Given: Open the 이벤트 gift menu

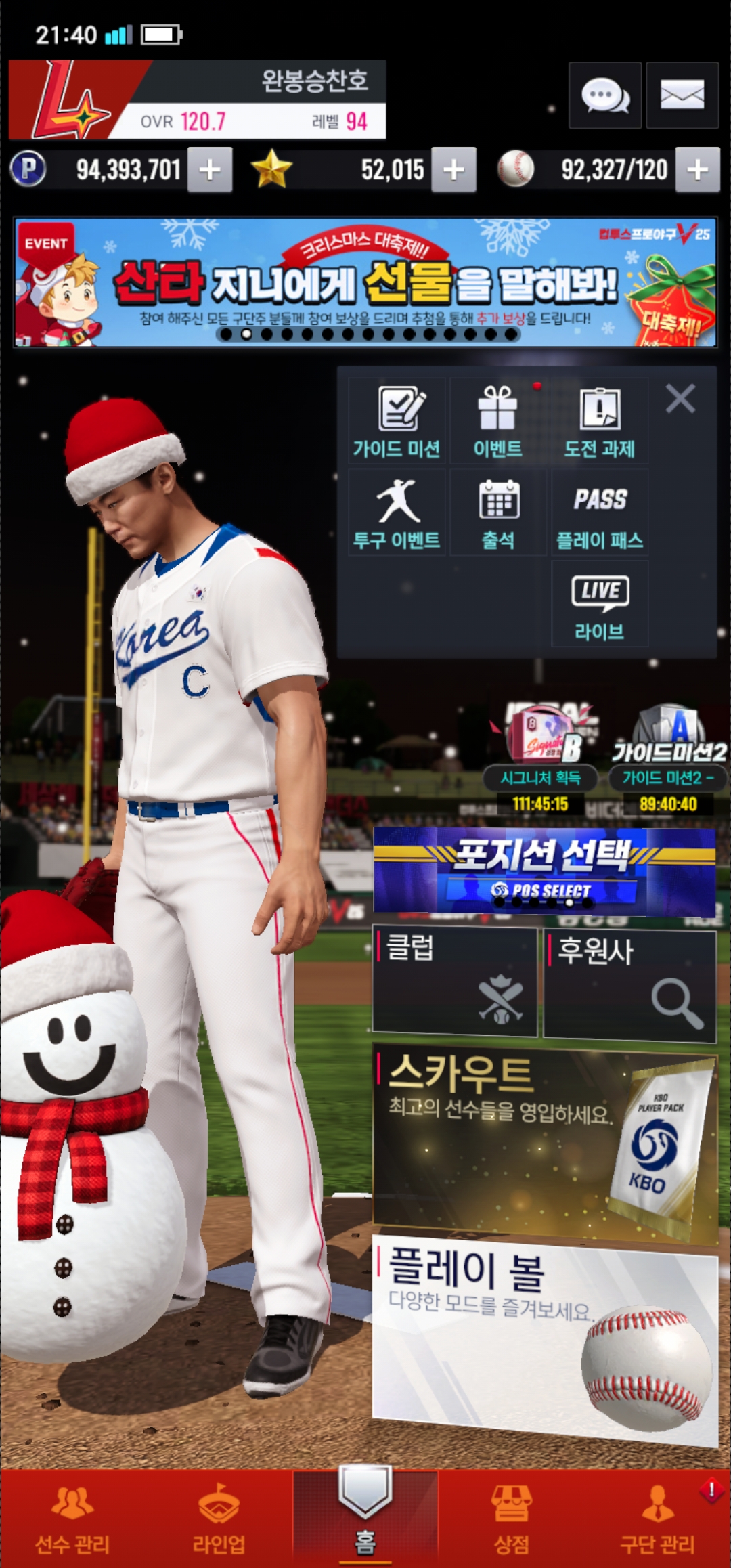Looking at the screenshot, I should [x=498, y=421].
